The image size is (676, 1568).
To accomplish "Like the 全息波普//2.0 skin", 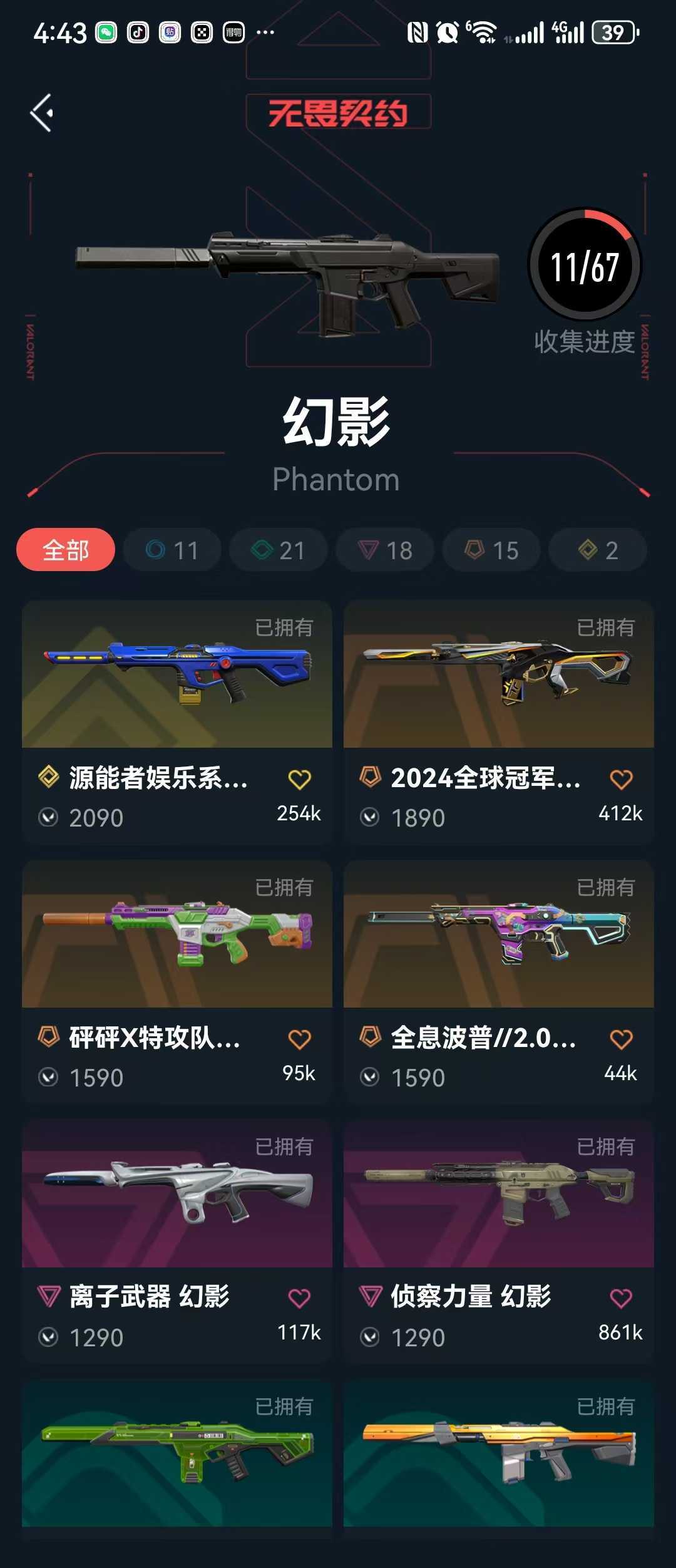I will 621,1039.
